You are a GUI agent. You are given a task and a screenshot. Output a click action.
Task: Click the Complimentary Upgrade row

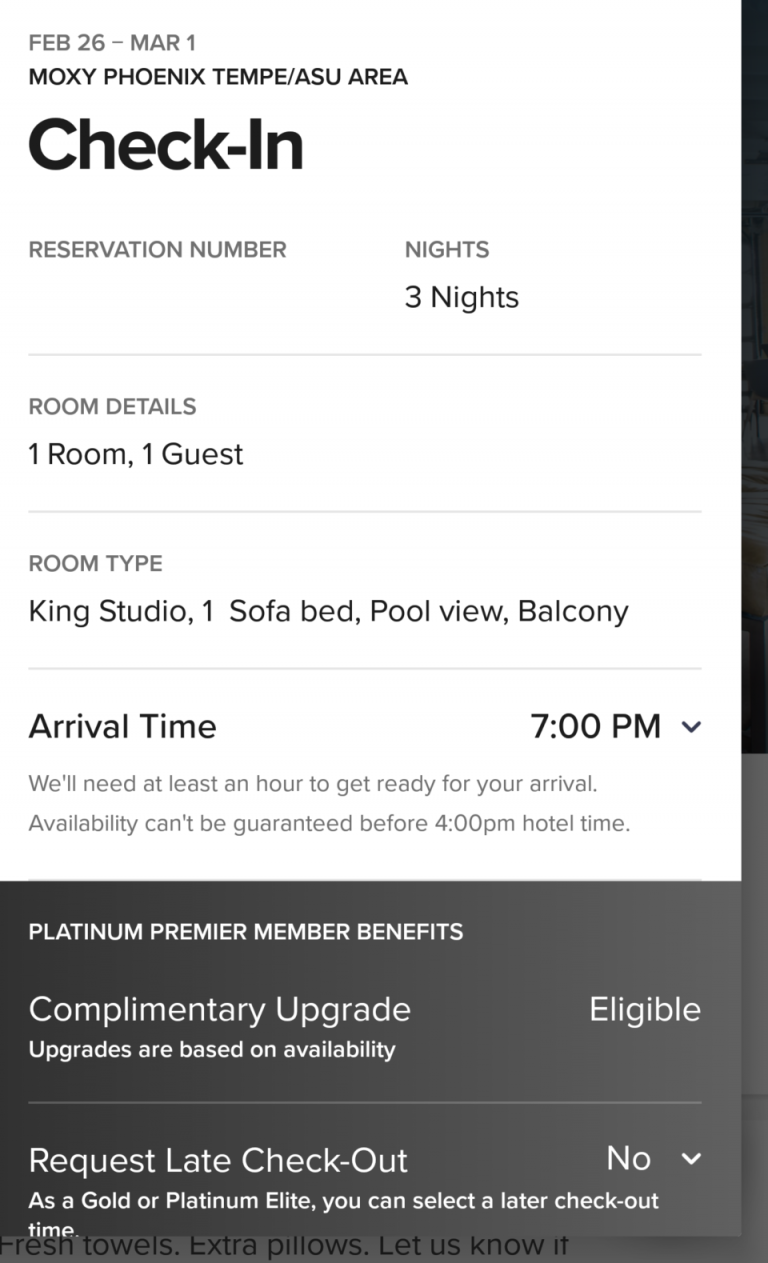[219, 1010]
